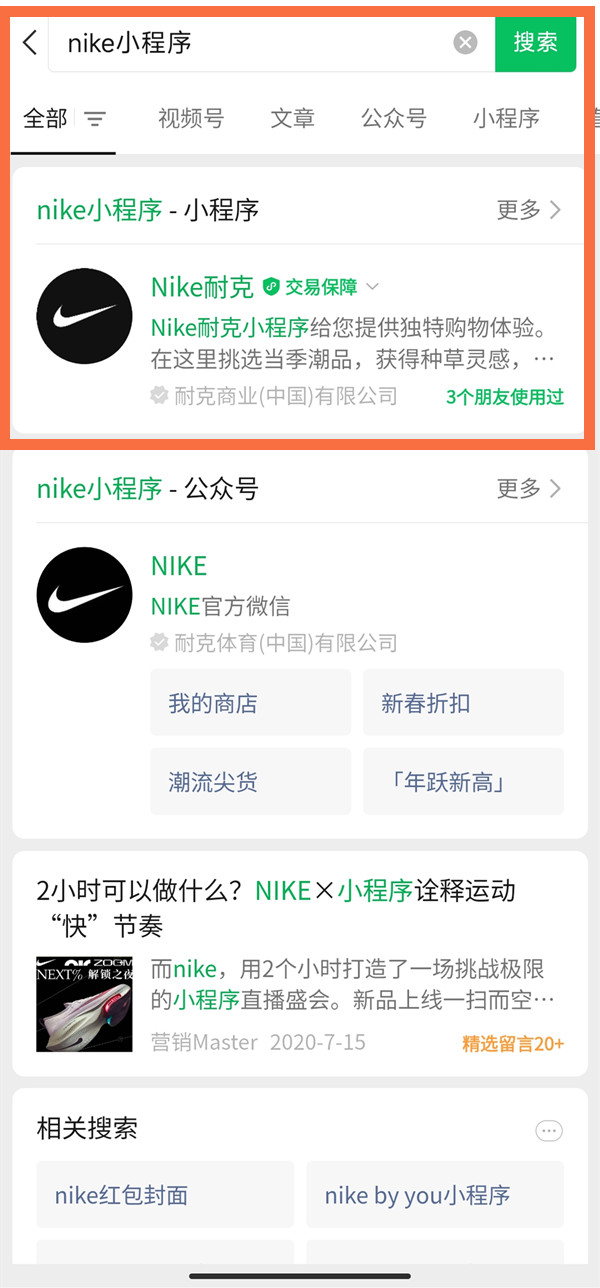This screenshot has height=1288, width=600.
Task: Switch to the 文章 tab
Action: 292,119
